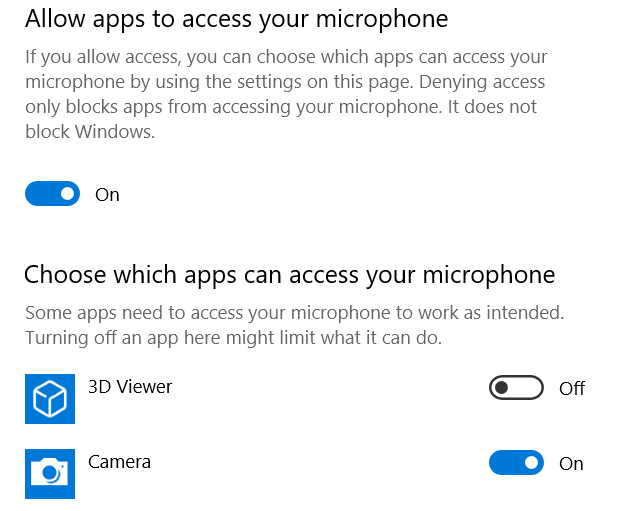Disable microphone access for Camera
This screenshot has width=625, height=511.
point(516,463)
